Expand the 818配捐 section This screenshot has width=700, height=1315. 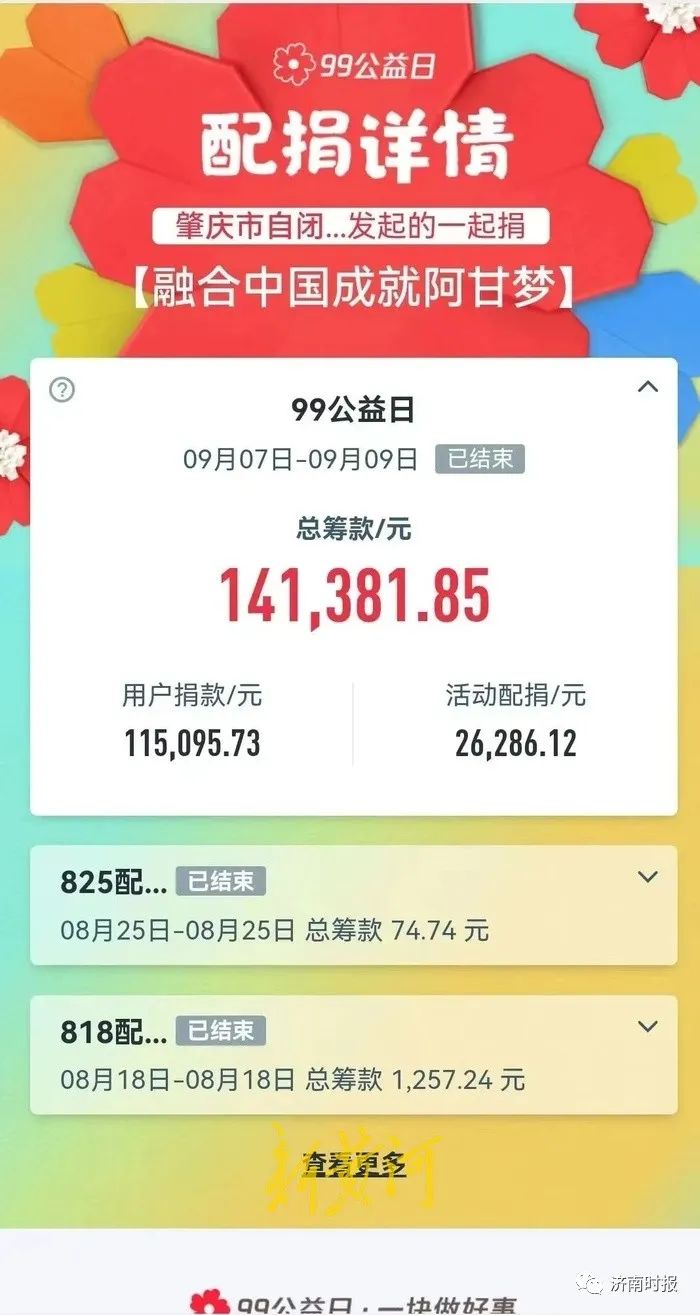tap(648, 1027)
